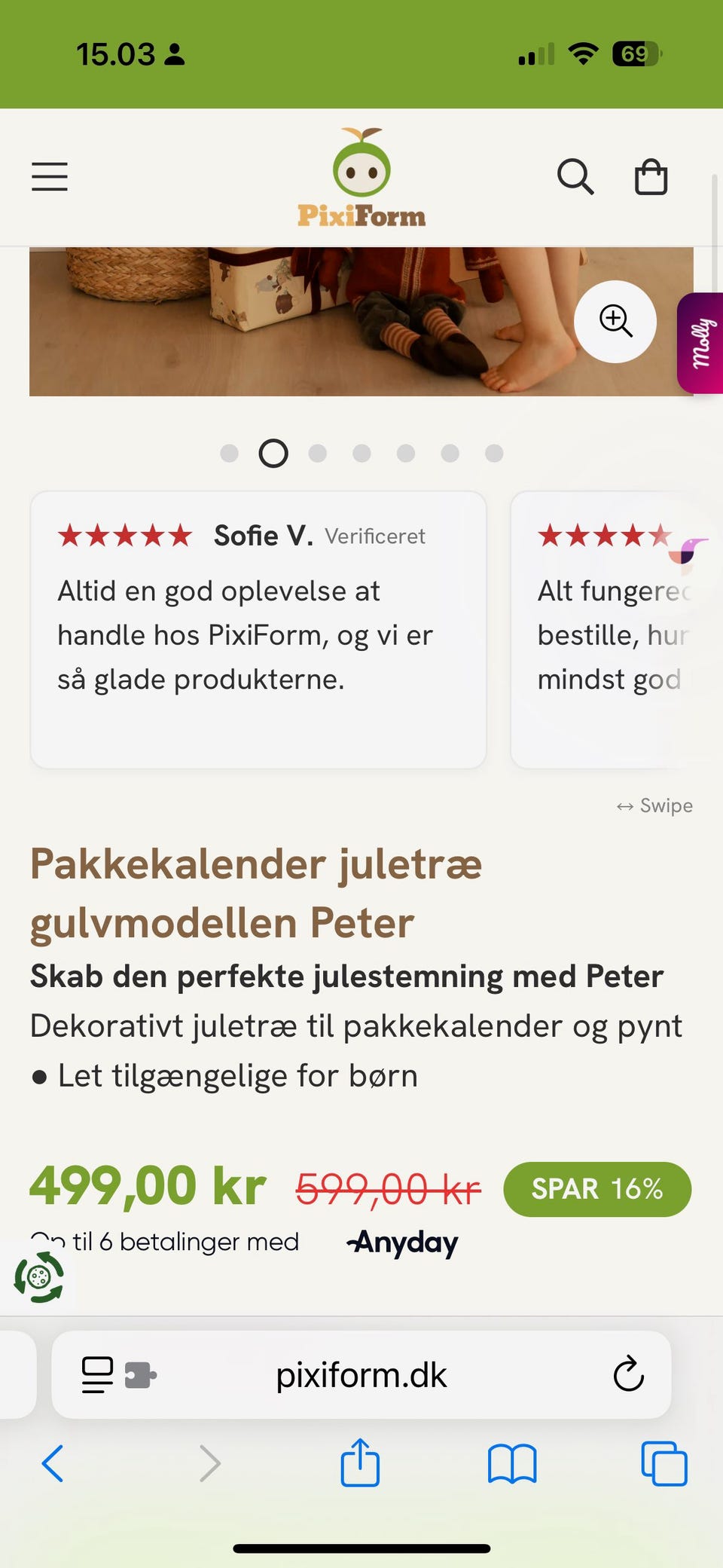This screenshot has height=1568, width=723.
Task: Click the Anyday payment link
Action: [x=402, y=1242]
